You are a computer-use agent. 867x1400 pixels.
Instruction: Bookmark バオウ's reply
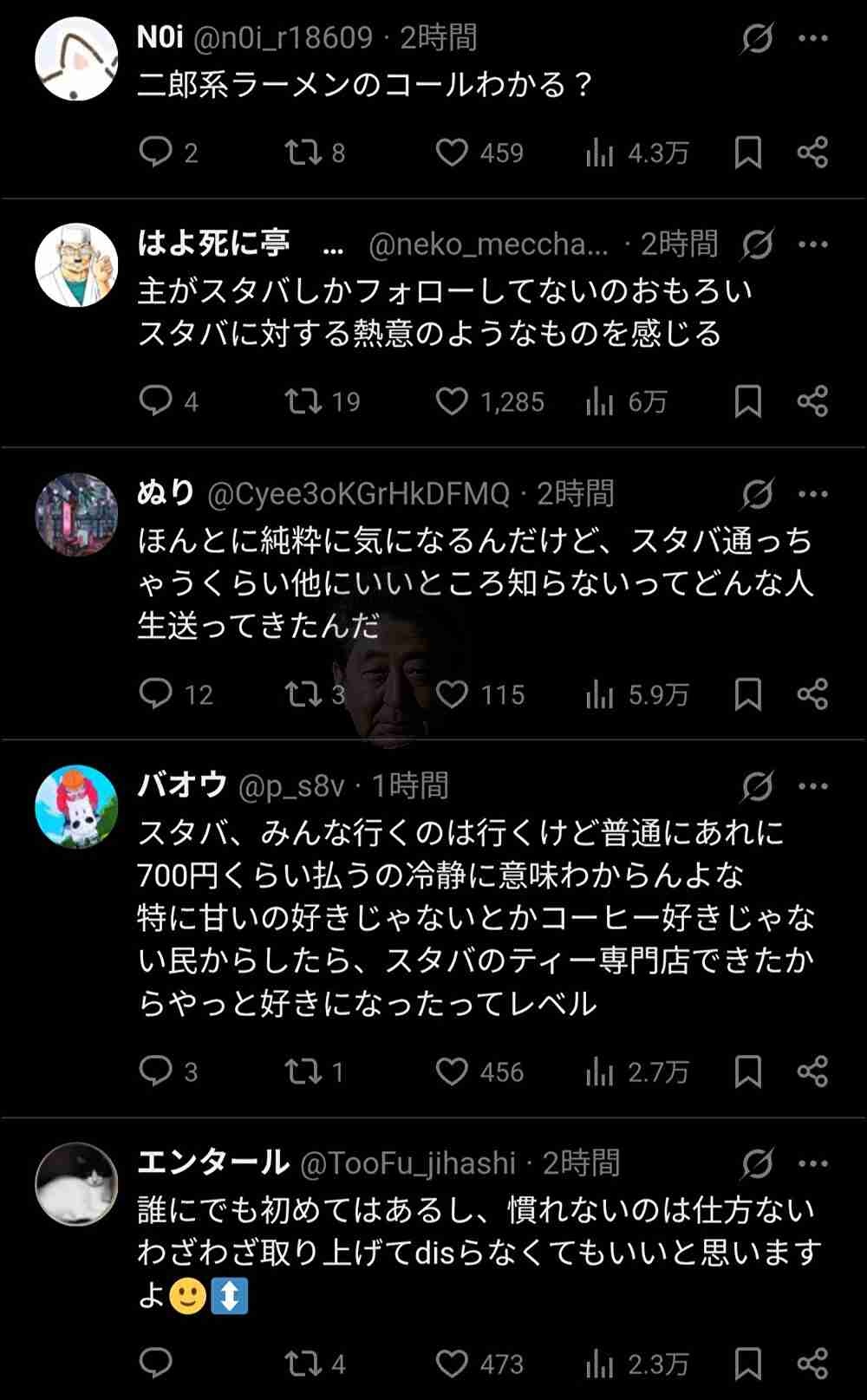747,1071
